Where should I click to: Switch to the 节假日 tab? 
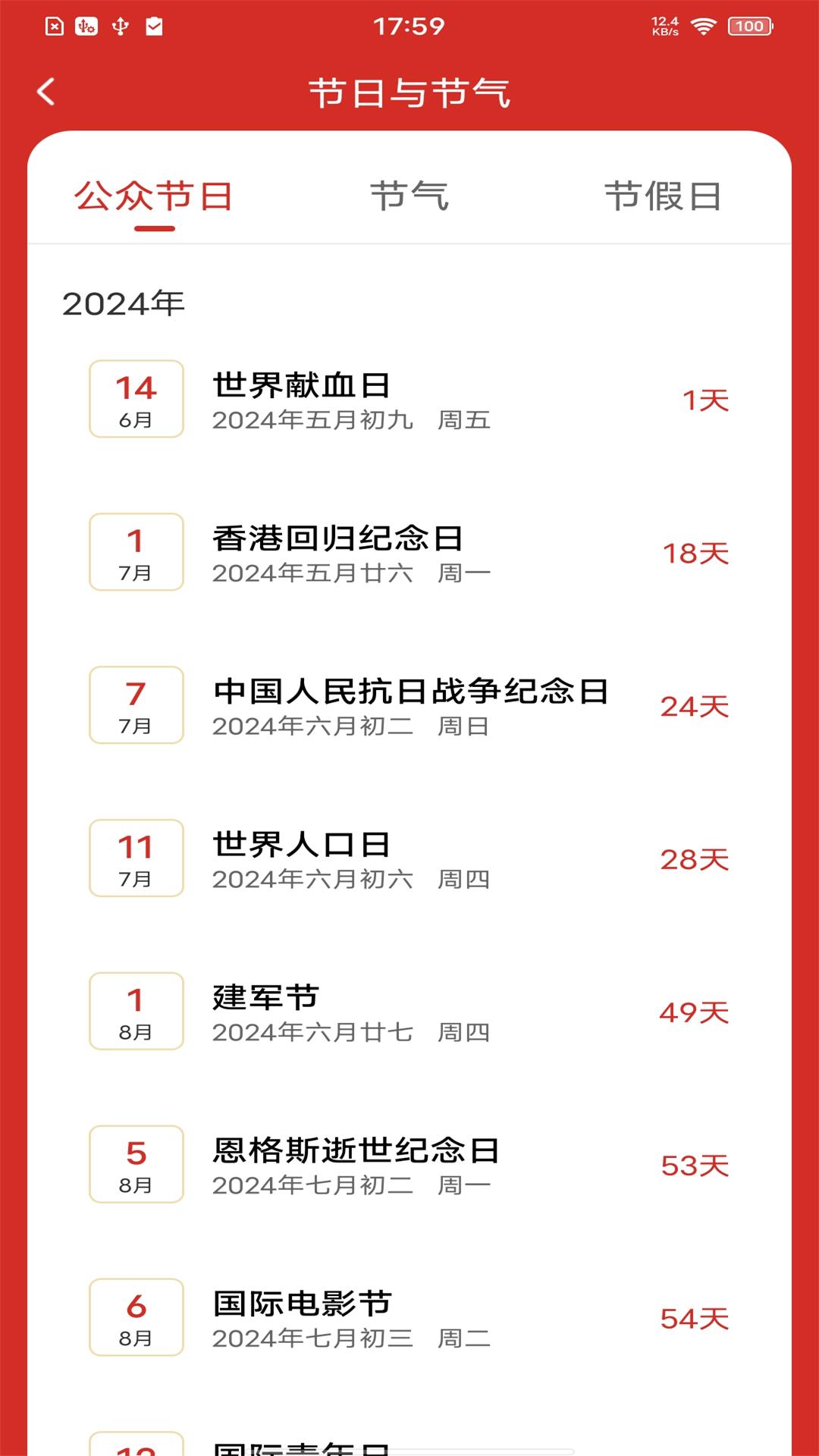pyautogui.click(x=662, y=196)
